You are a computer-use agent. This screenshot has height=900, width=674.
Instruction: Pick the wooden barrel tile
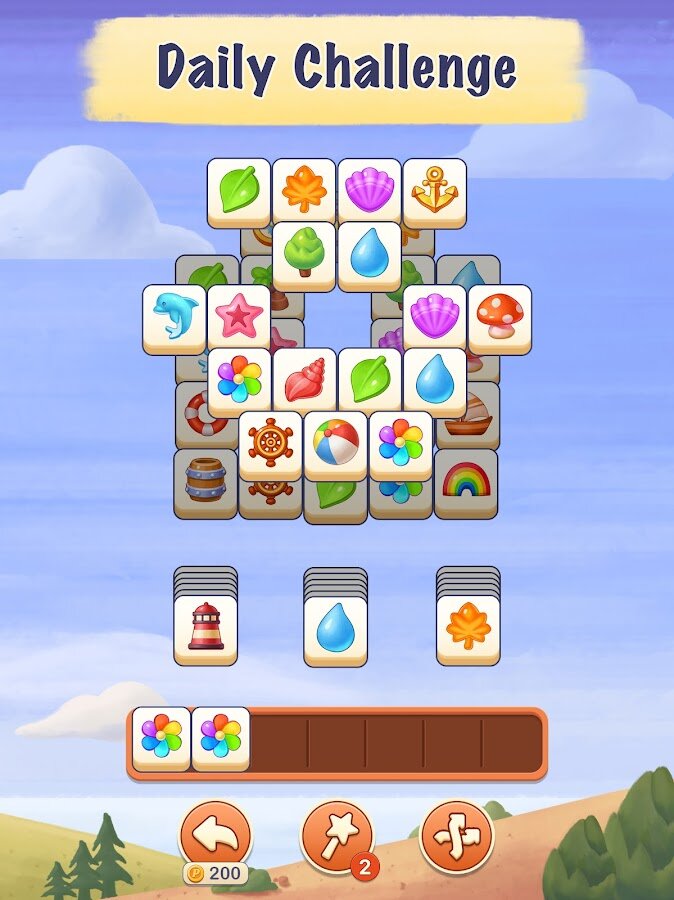click(205, 480)
